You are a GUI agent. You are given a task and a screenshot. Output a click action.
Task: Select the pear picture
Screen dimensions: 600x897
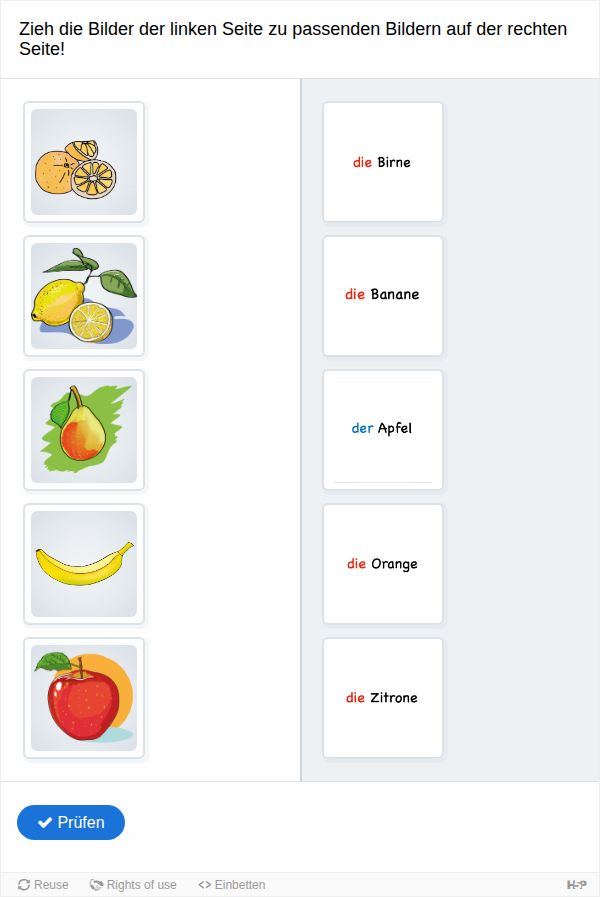pos(84,430)
